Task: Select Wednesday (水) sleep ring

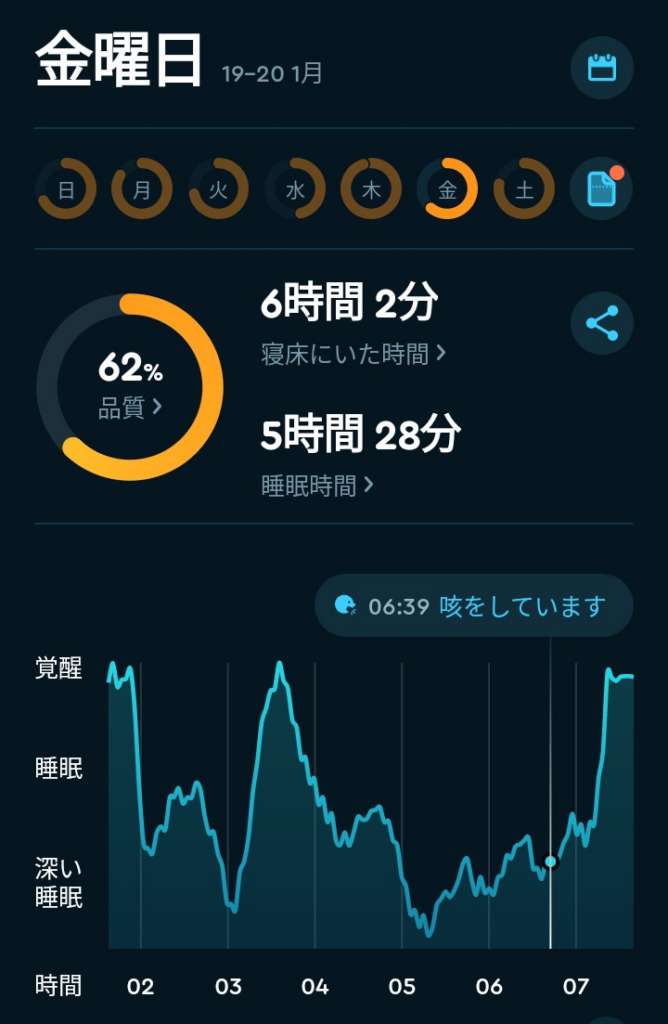Action: [295, 189]
